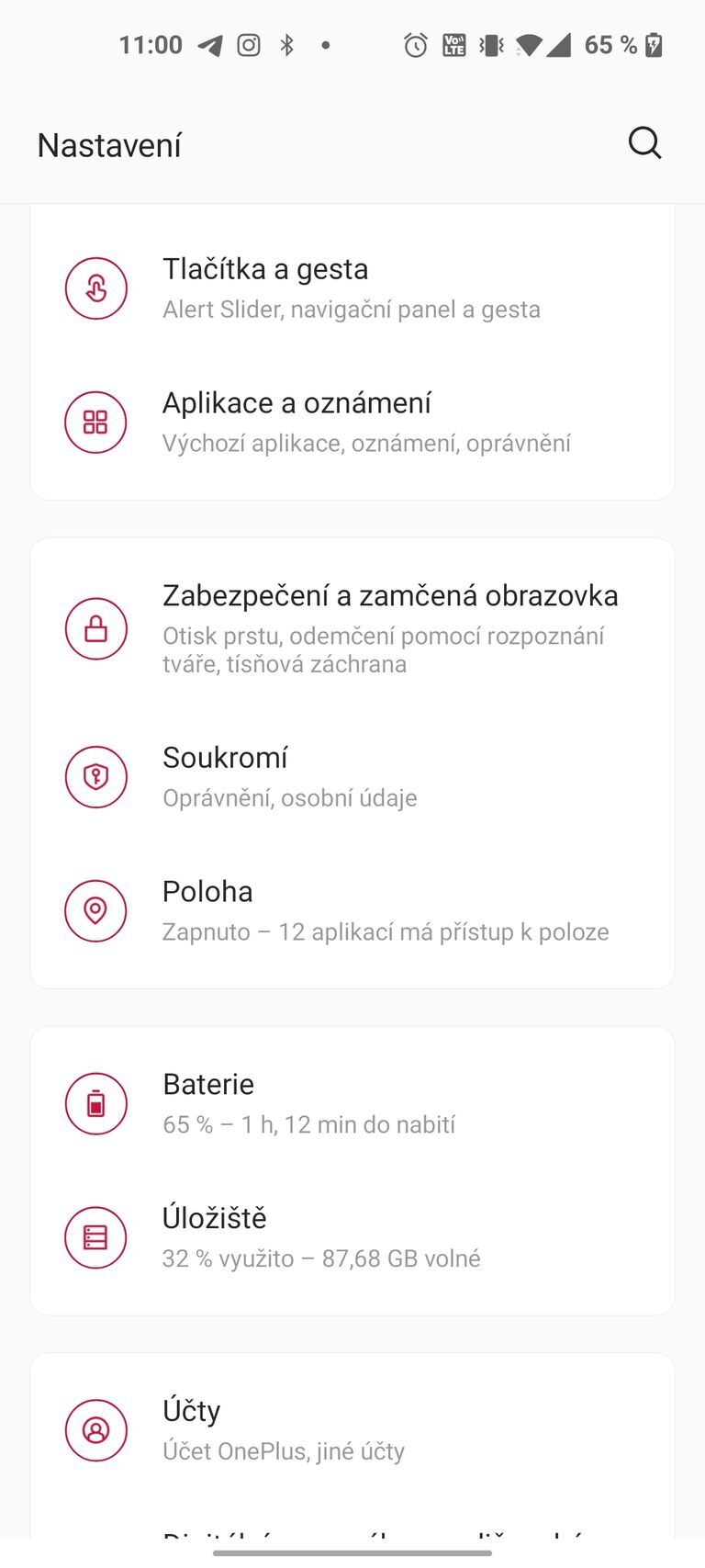Select the Aplikace a oznámení grid icon

95,422
